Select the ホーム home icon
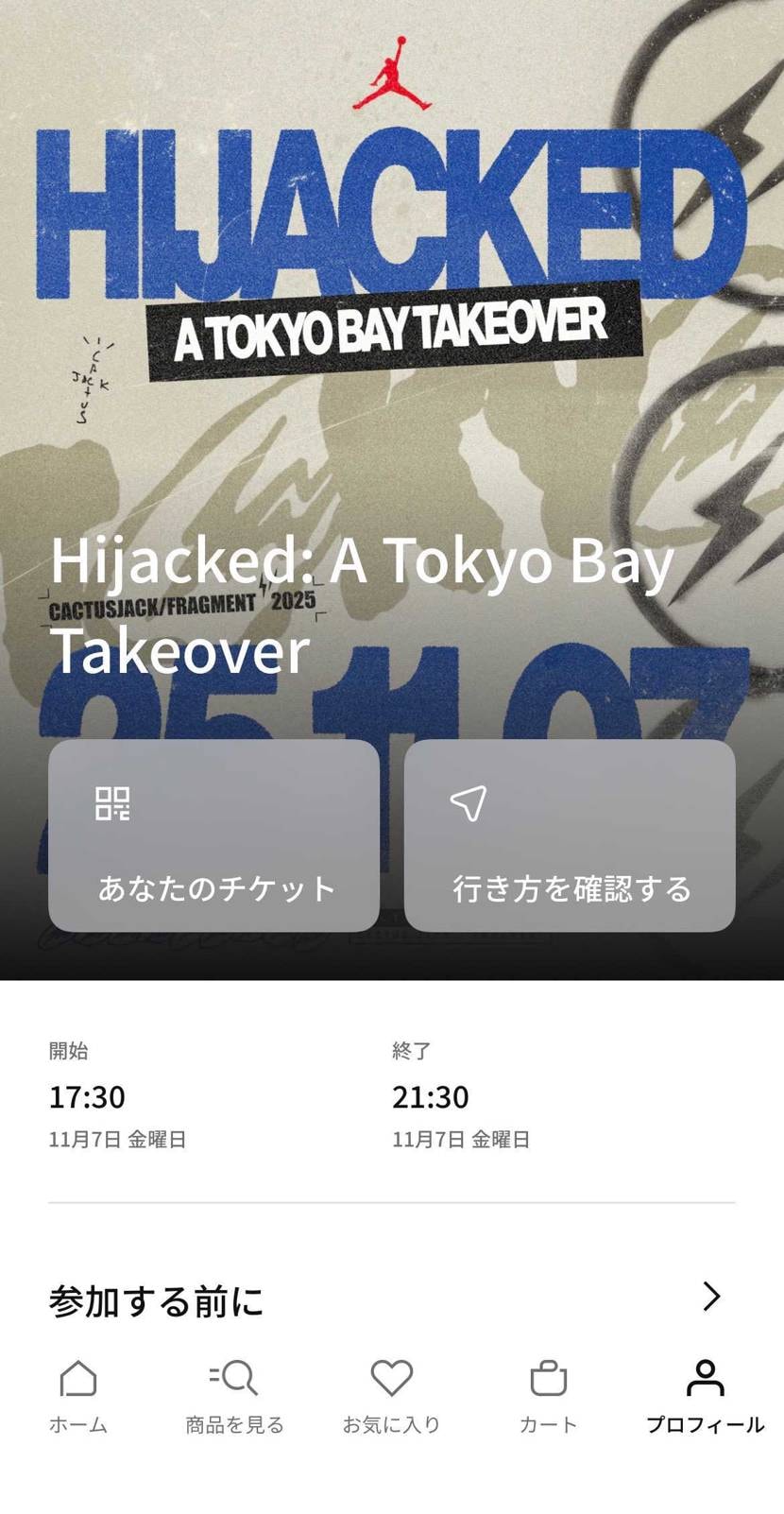Screen dimensions: 784x1514 (x=78, y=1380)
